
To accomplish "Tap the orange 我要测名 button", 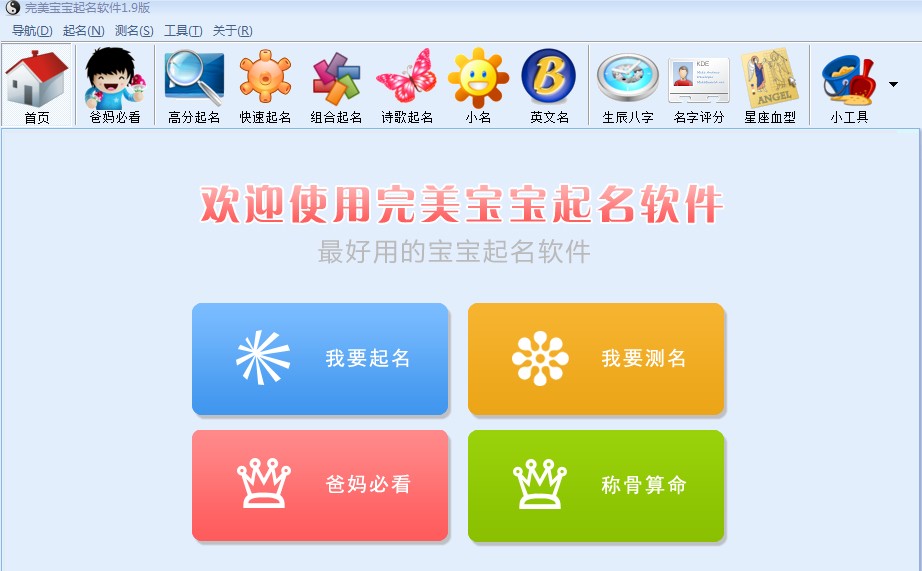I will point(596,358).
